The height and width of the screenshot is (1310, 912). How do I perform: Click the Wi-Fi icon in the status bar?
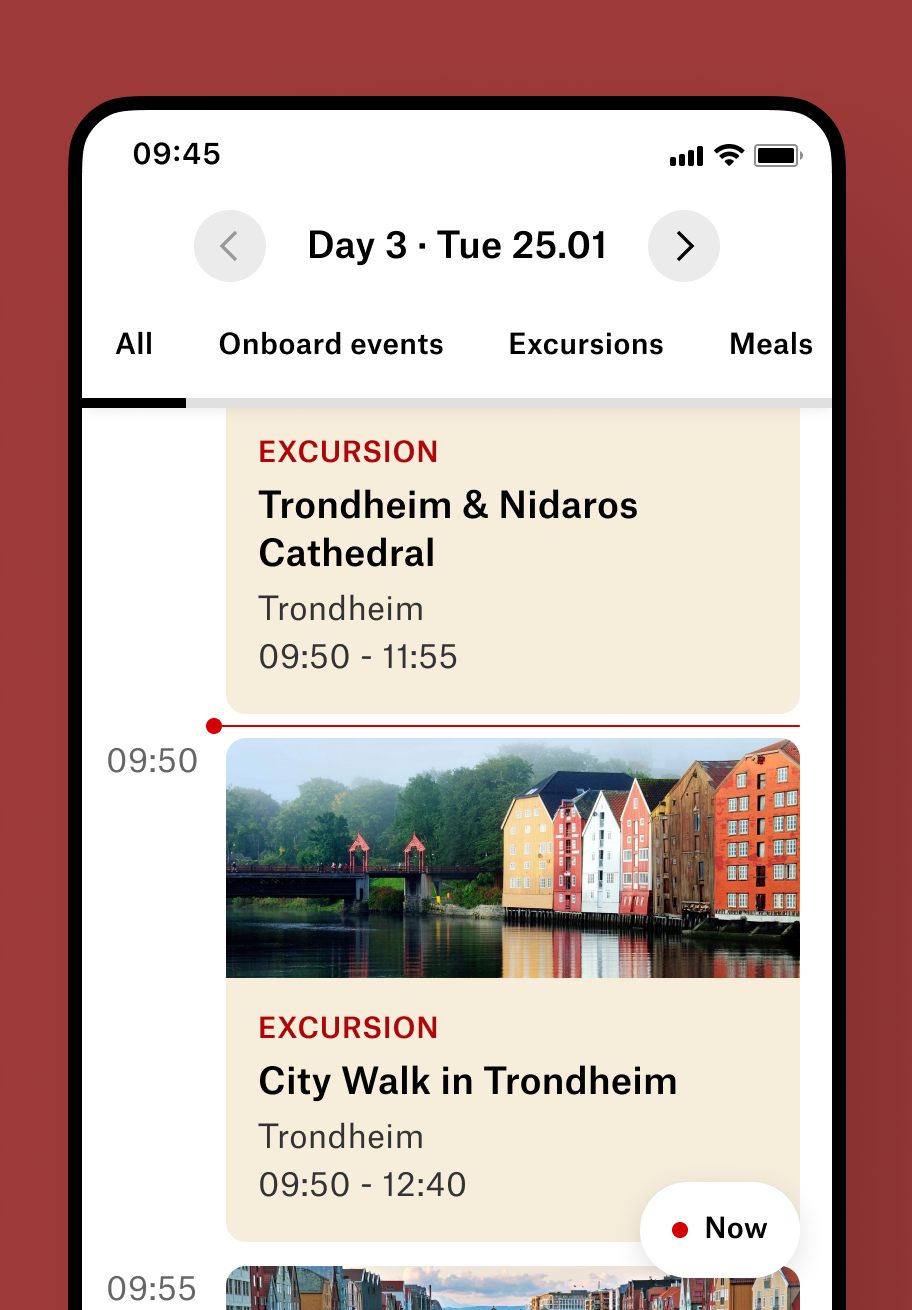pyautogui.click(x=728, y=154)
